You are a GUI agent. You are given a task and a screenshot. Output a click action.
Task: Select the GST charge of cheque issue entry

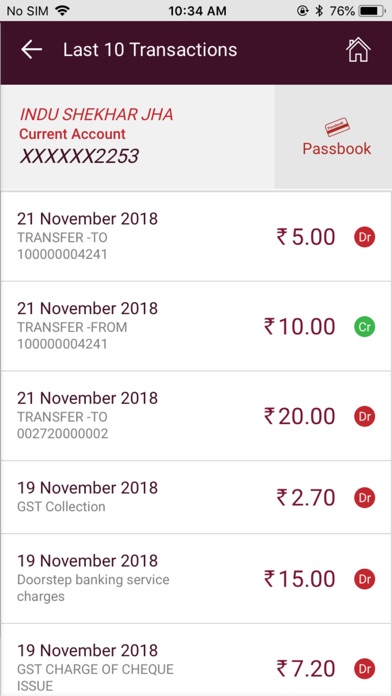196,660
